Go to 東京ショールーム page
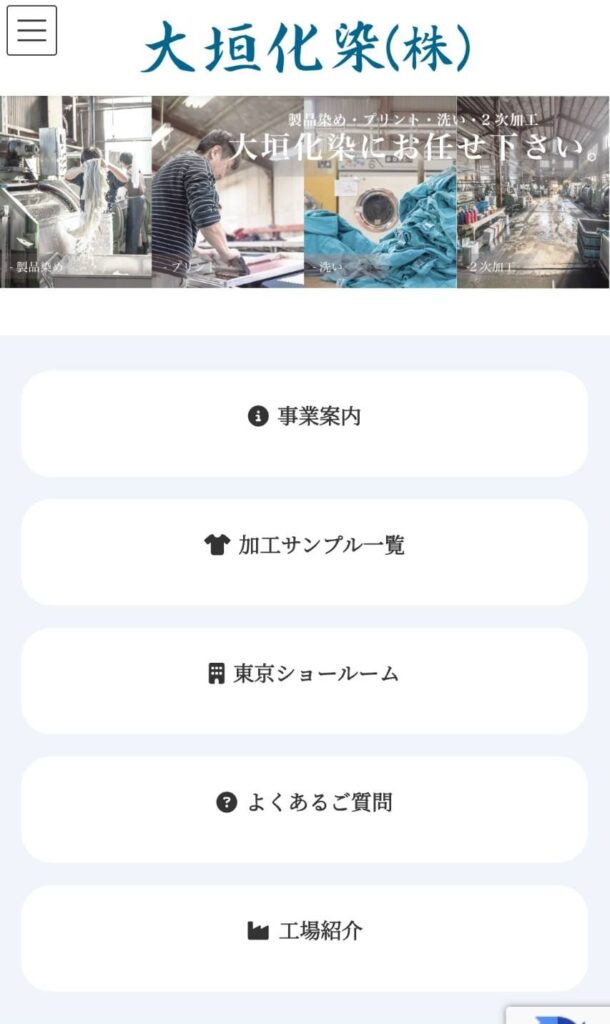This screenshot has width=610, height=1024. (x=304, y=674)
